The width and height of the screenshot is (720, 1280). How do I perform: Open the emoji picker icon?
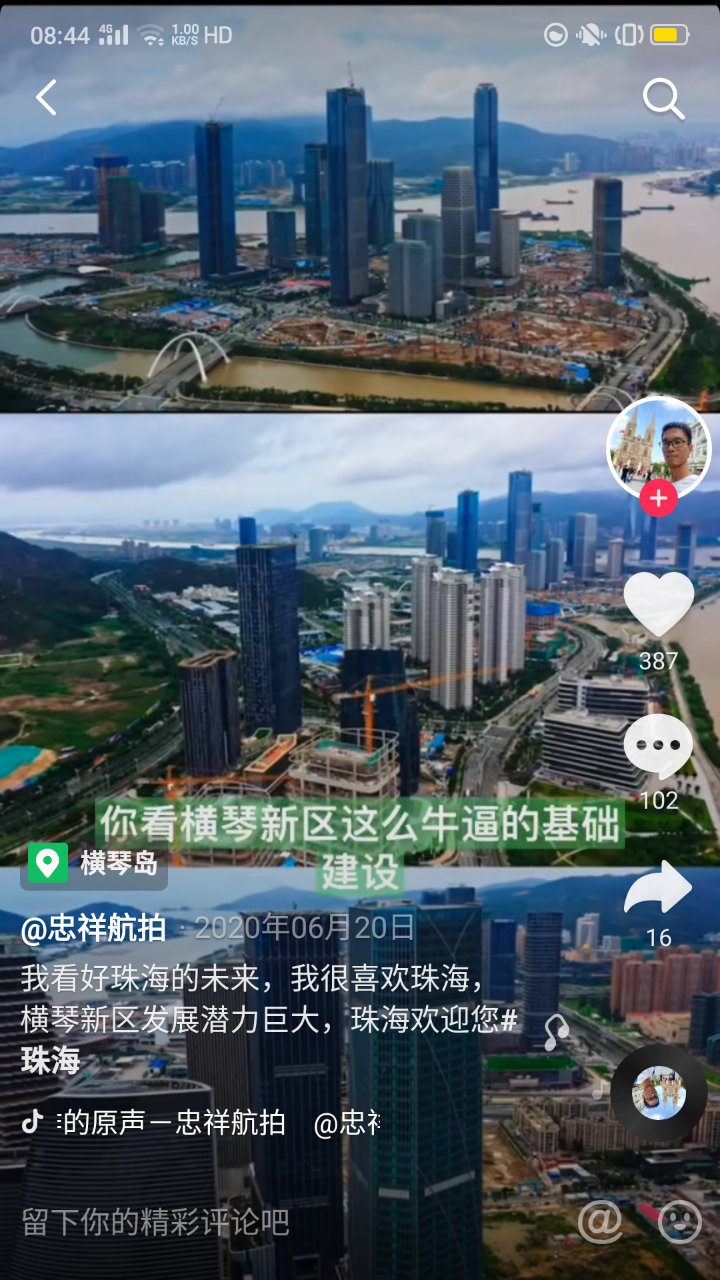click(680, 1222)
